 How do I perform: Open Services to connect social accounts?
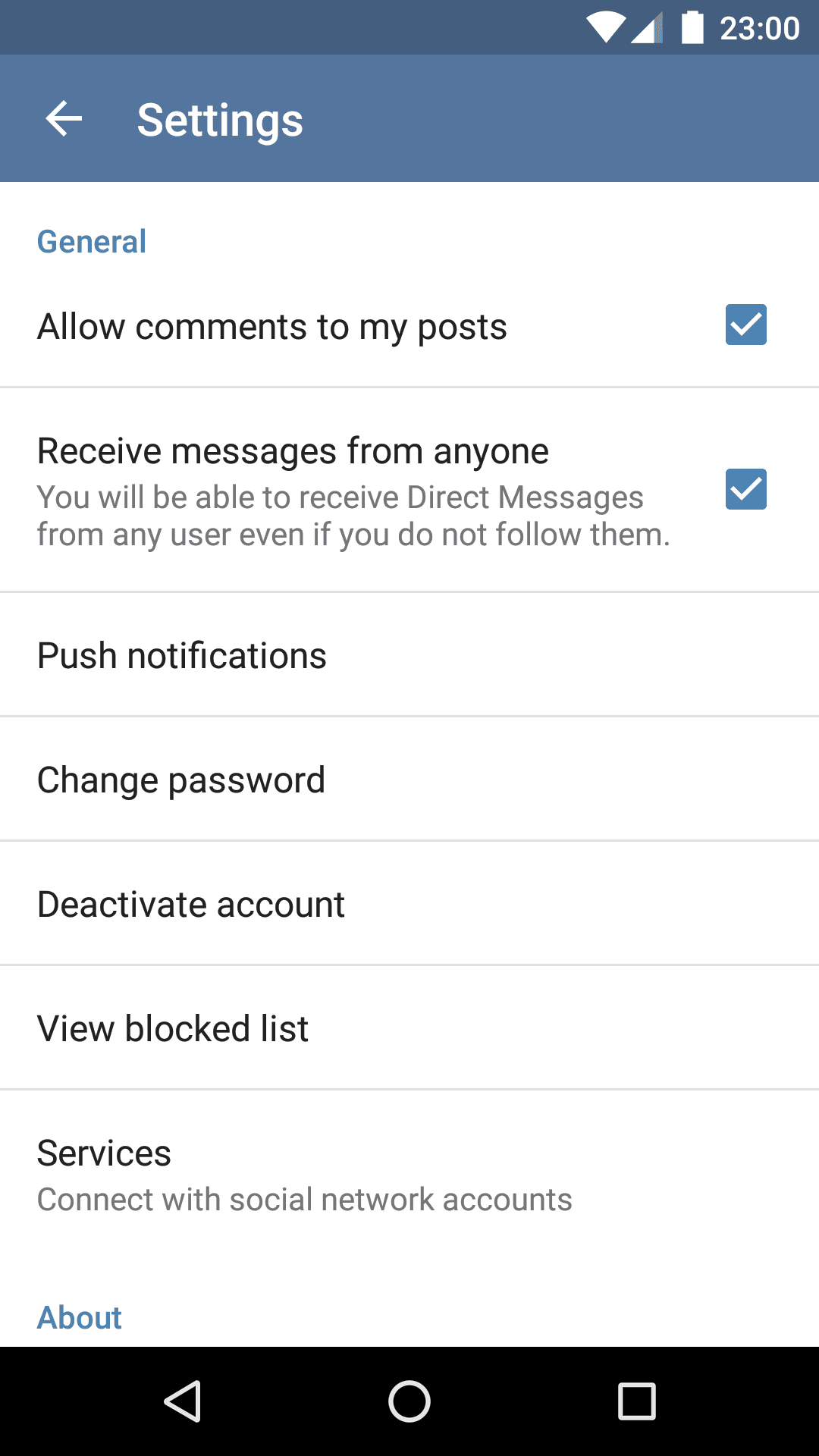pos(409,1174)
